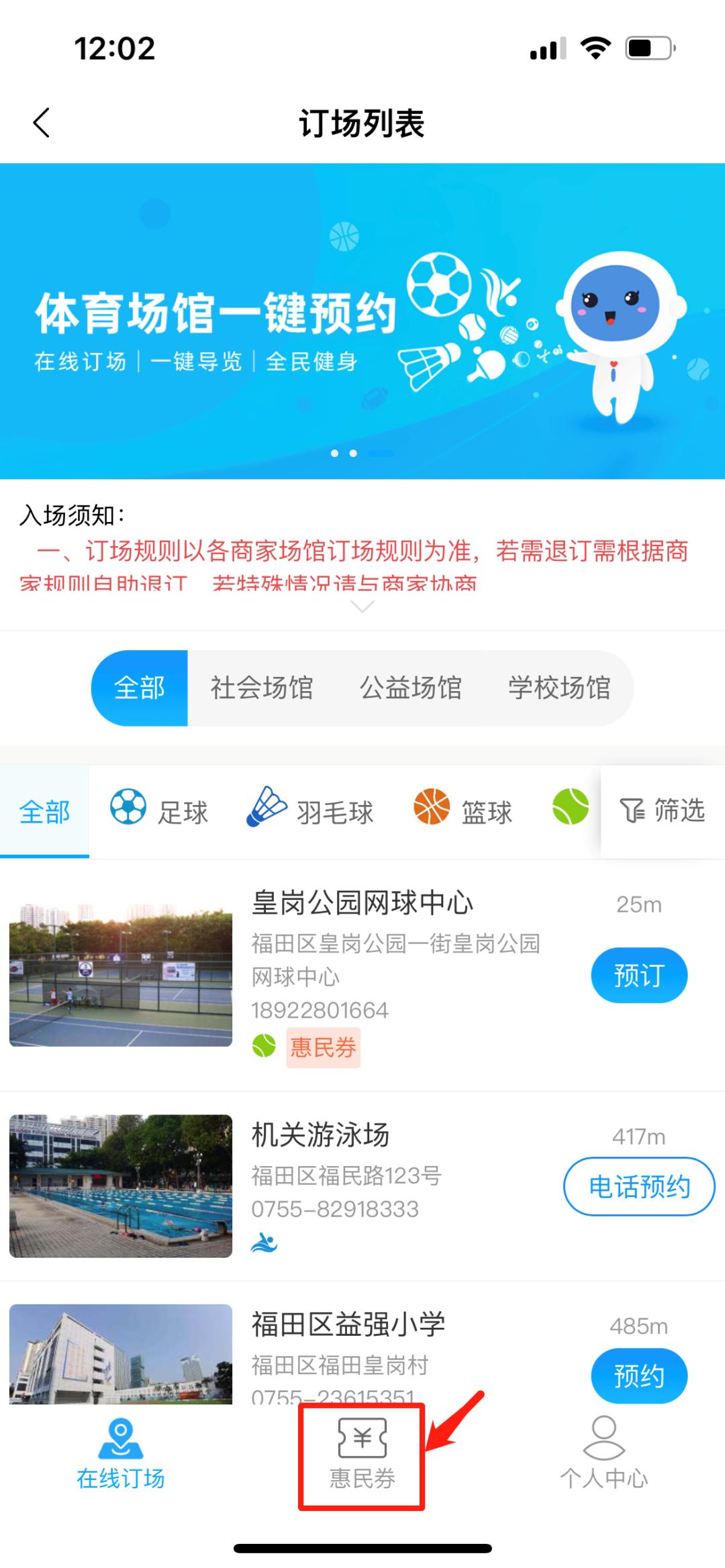Switch to the 学校场馆 tab
This screenshot has width=725, height=1568.
click(x=560, y=688)
